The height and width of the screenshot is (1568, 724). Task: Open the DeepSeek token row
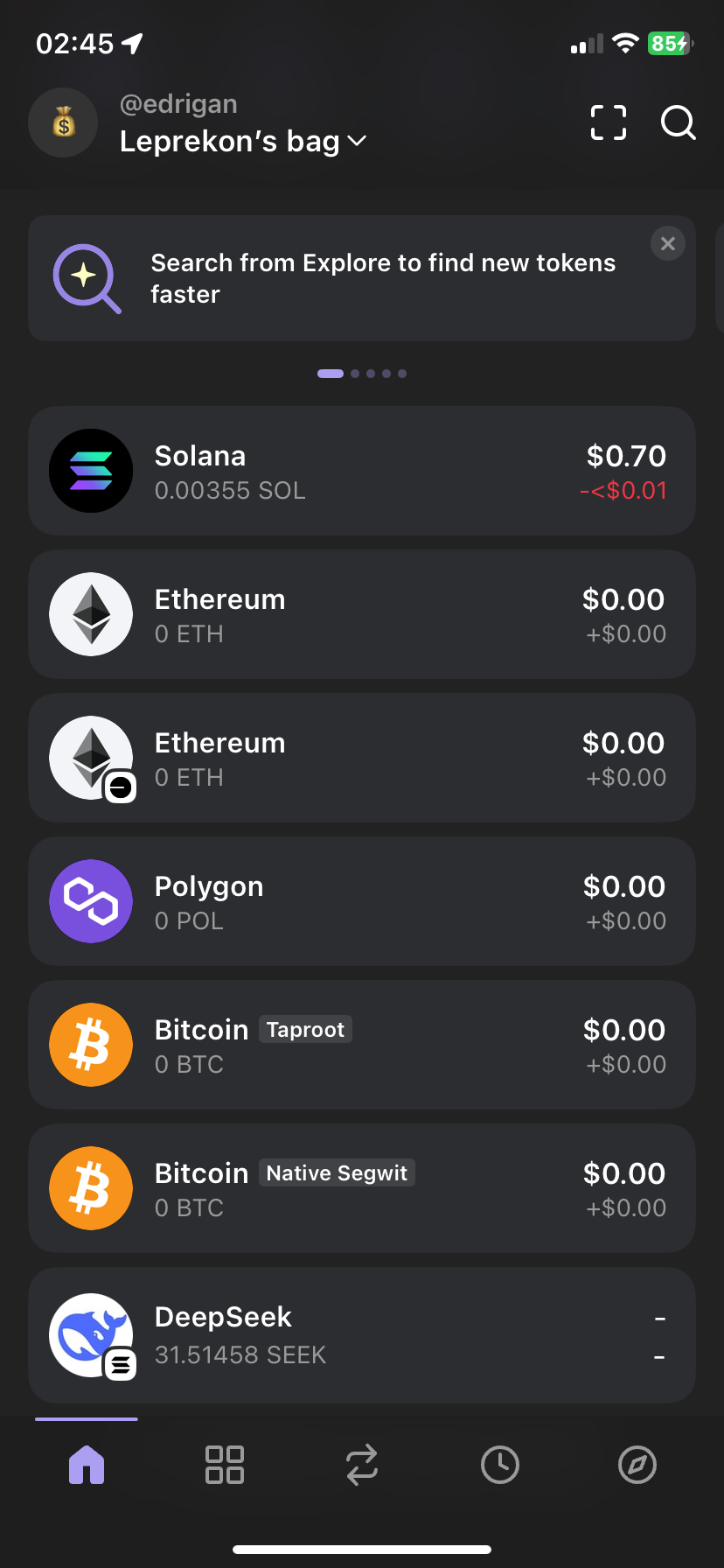pos(362,1335)
